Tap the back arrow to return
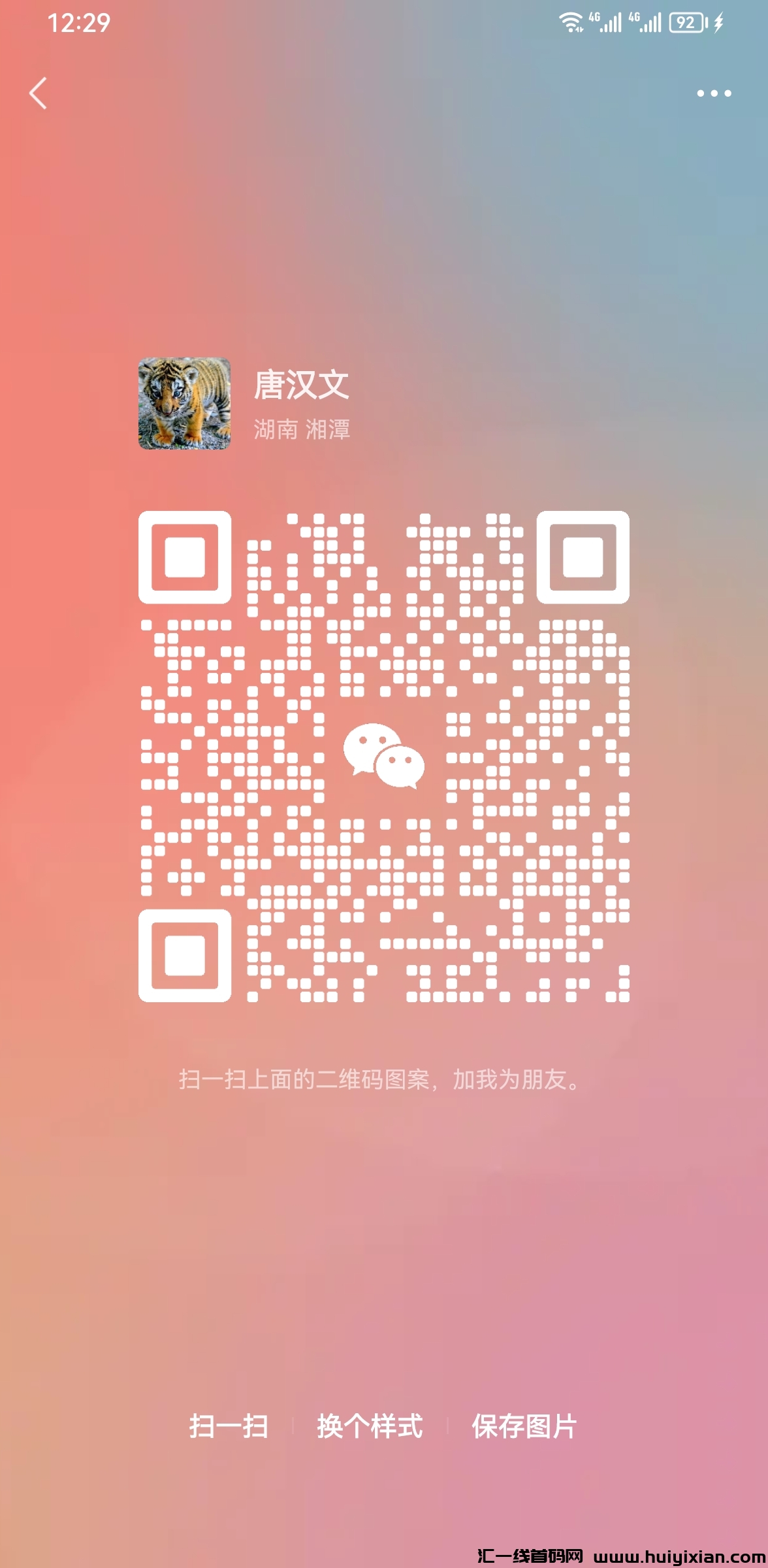768x1568 pixels. 37,93
